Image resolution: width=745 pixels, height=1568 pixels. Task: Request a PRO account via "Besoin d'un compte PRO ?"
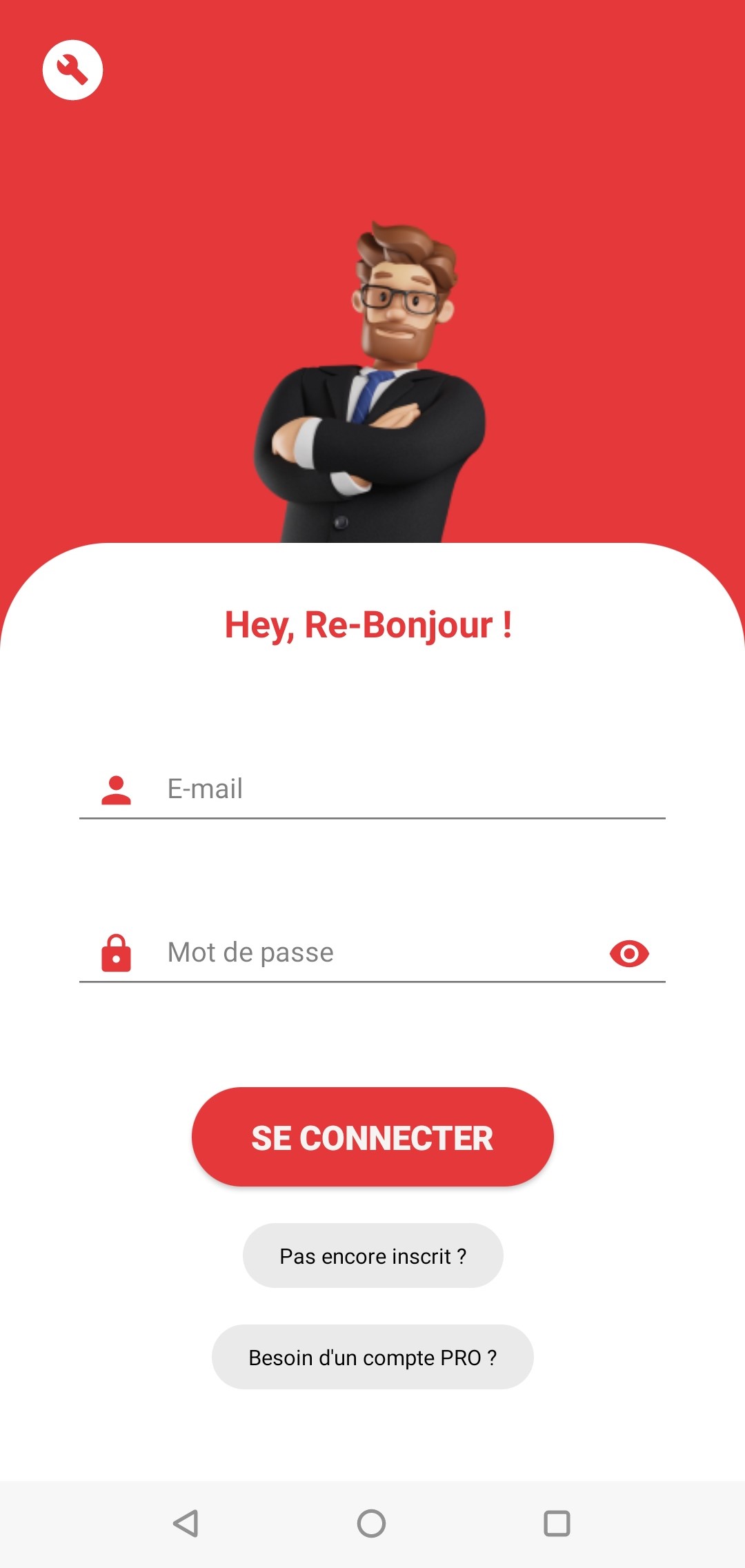372,1357
